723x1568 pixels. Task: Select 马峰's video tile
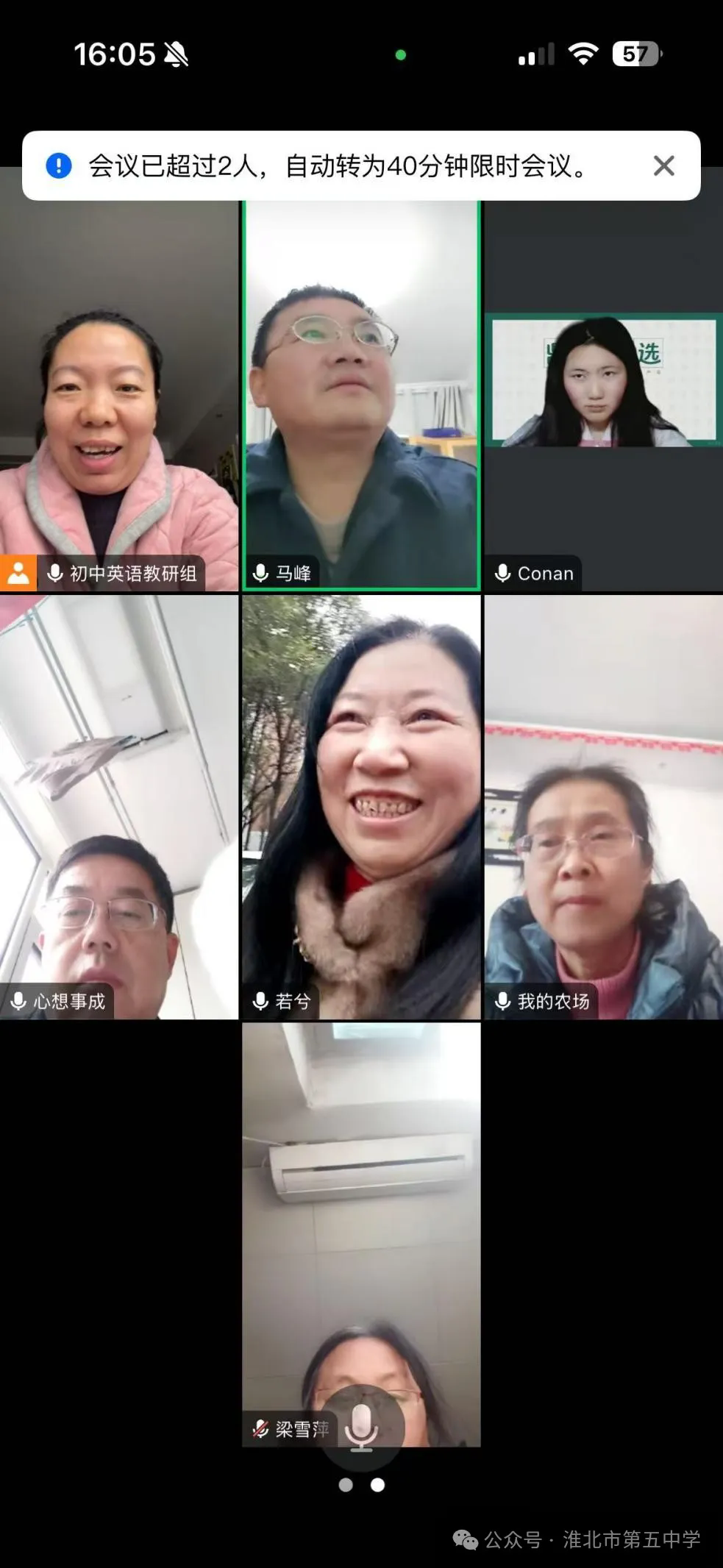(361, 397)
